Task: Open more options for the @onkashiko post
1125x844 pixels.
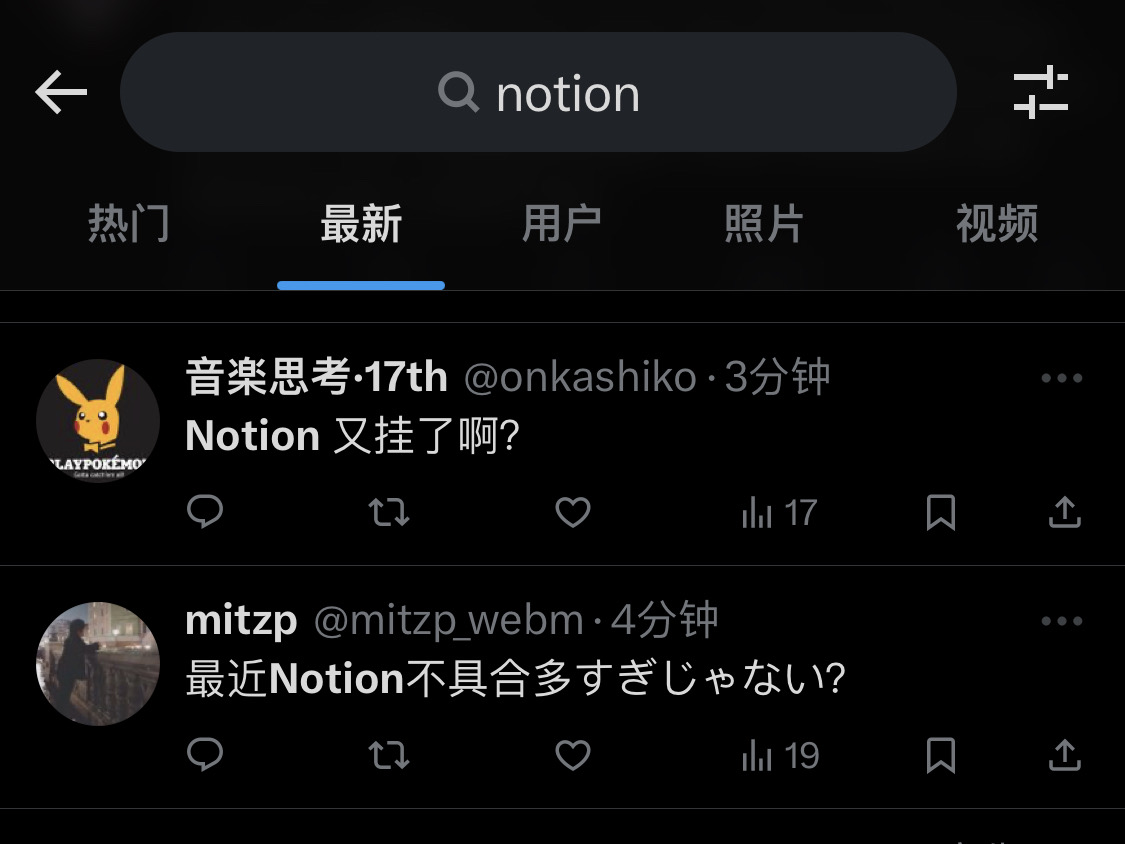Action: [1061, 378]
